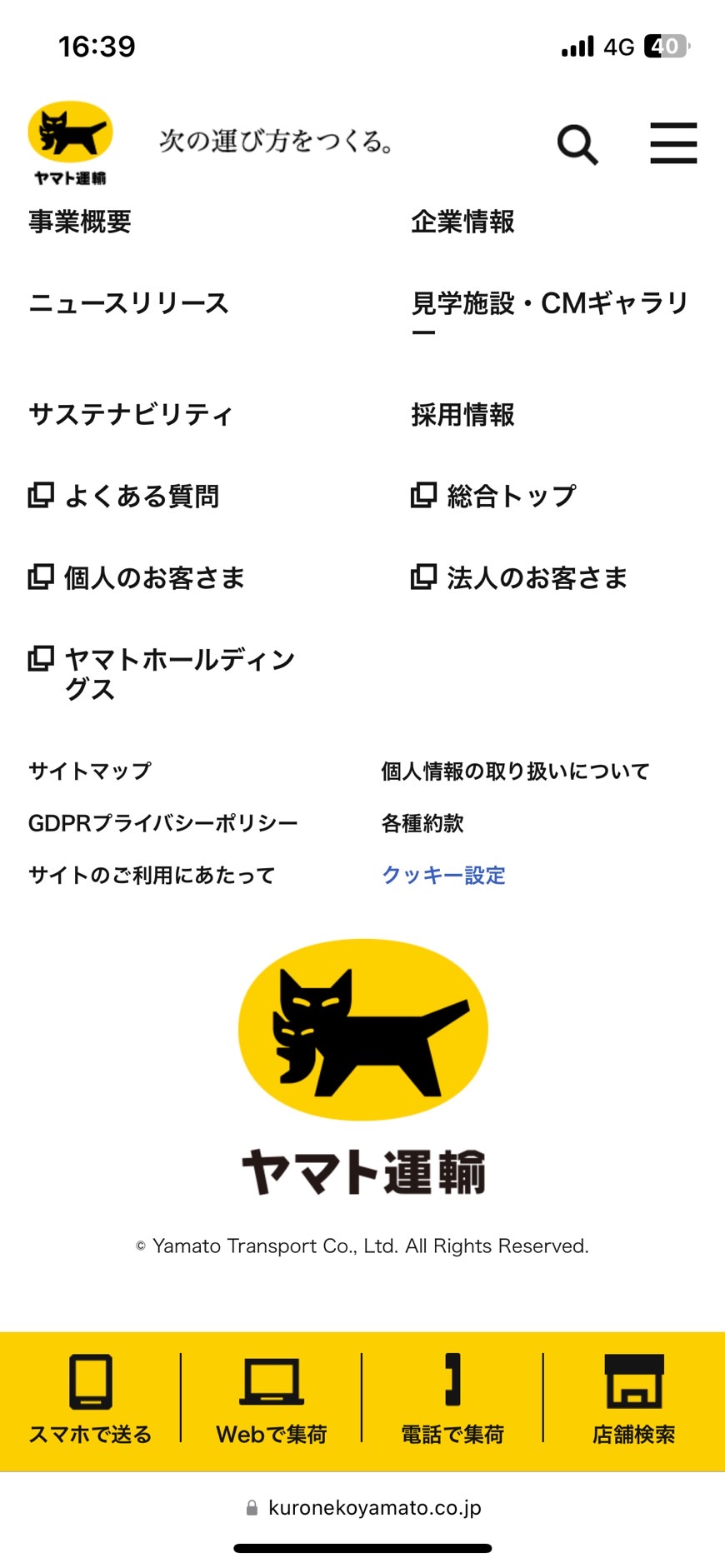725x1568 pixels.
Task: Tap スマホで送る in bottom bar
Action: tap(90, 1400)
